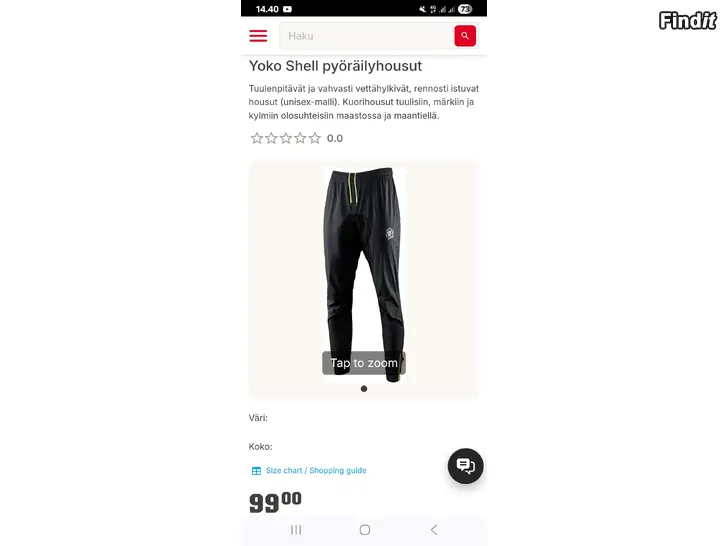This screenshot has height=546, width=728.
Task: Tap the red search button
Action: (x=465, y=36)
